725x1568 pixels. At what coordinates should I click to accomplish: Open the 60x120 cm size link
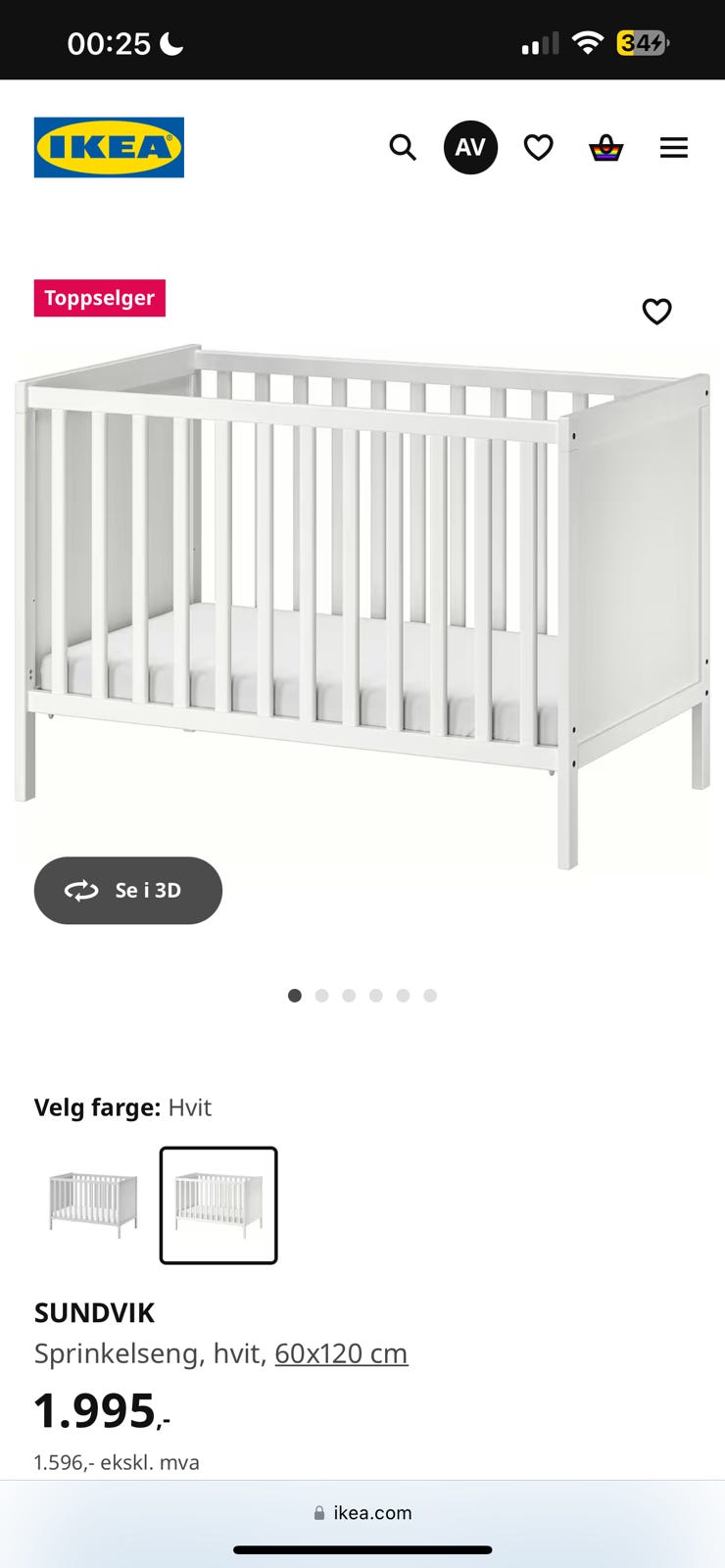(341, 1353)
